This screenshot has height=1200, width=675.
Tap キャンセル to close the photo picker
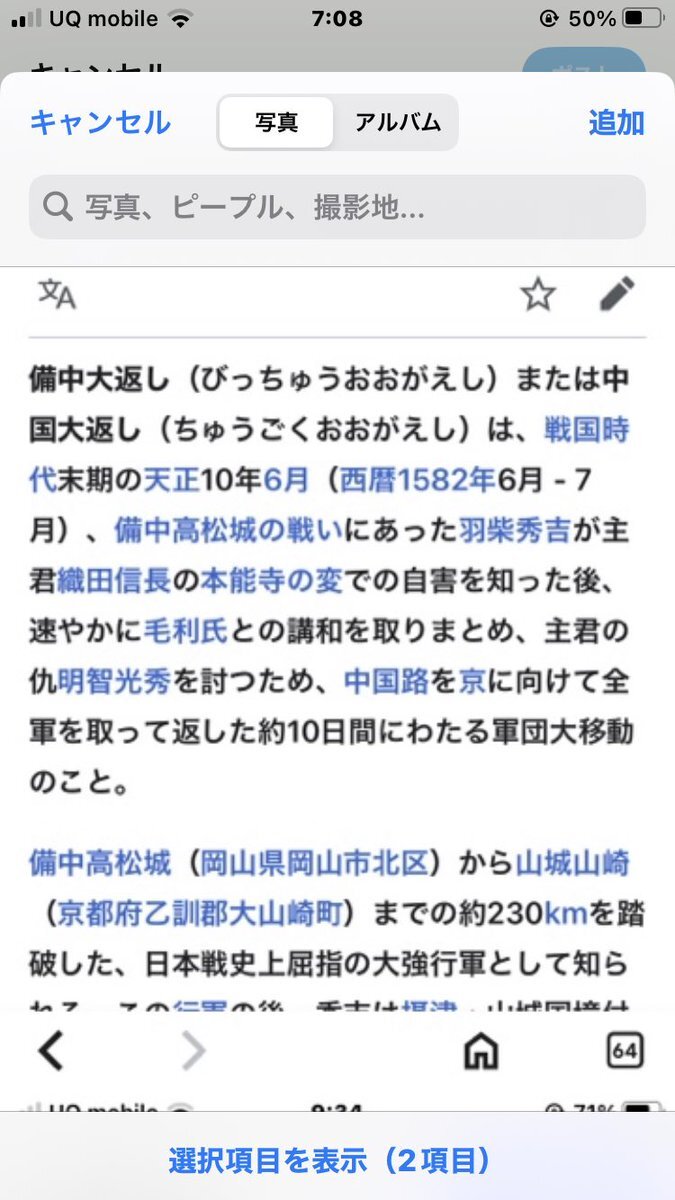(100, 123)
